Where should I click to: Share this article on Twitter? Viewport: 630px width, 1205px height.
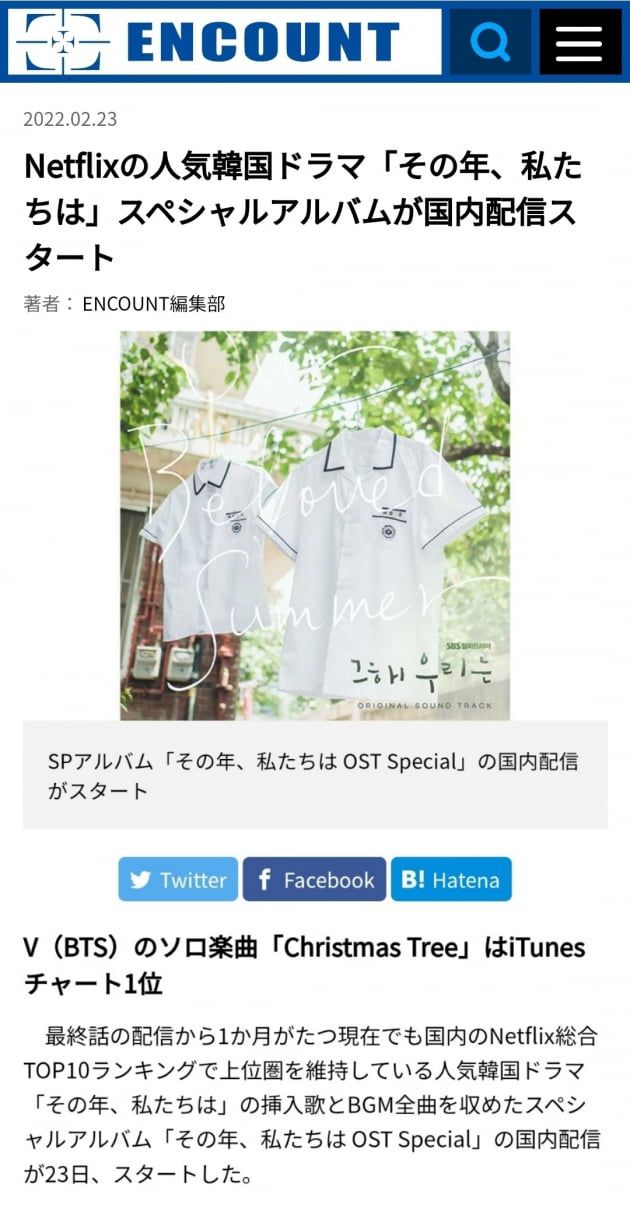coord(178,880)
